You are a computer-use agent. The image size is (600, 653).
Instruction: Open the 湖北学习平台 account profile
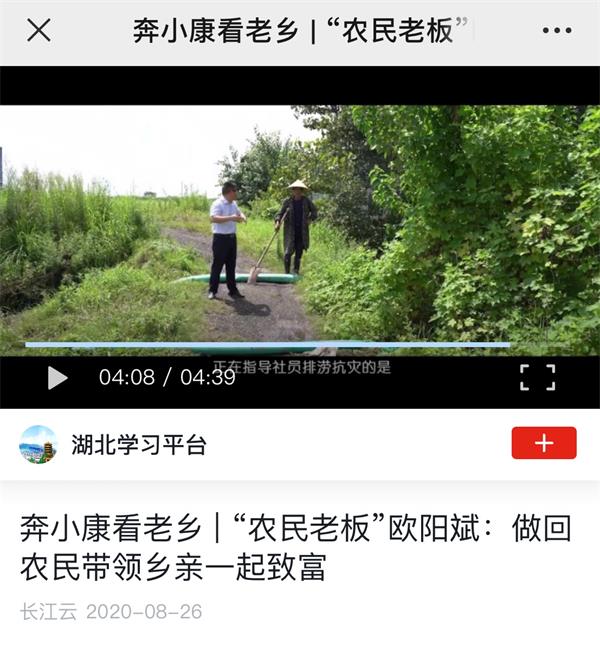click(138, 444)
